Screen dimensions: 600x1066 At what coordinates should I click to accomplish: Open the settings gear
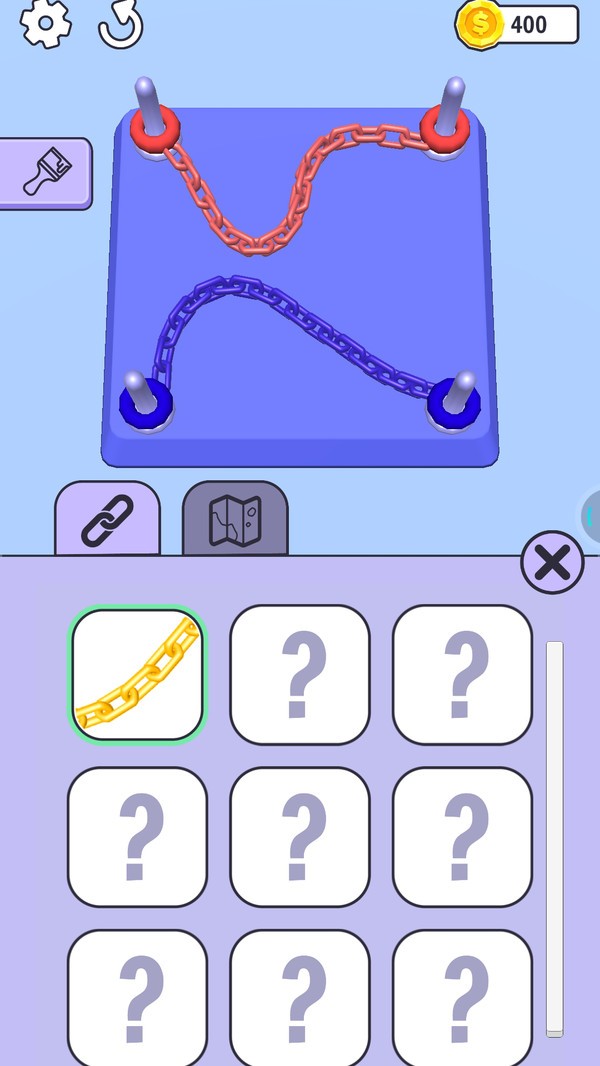click(x=45, y=22)
